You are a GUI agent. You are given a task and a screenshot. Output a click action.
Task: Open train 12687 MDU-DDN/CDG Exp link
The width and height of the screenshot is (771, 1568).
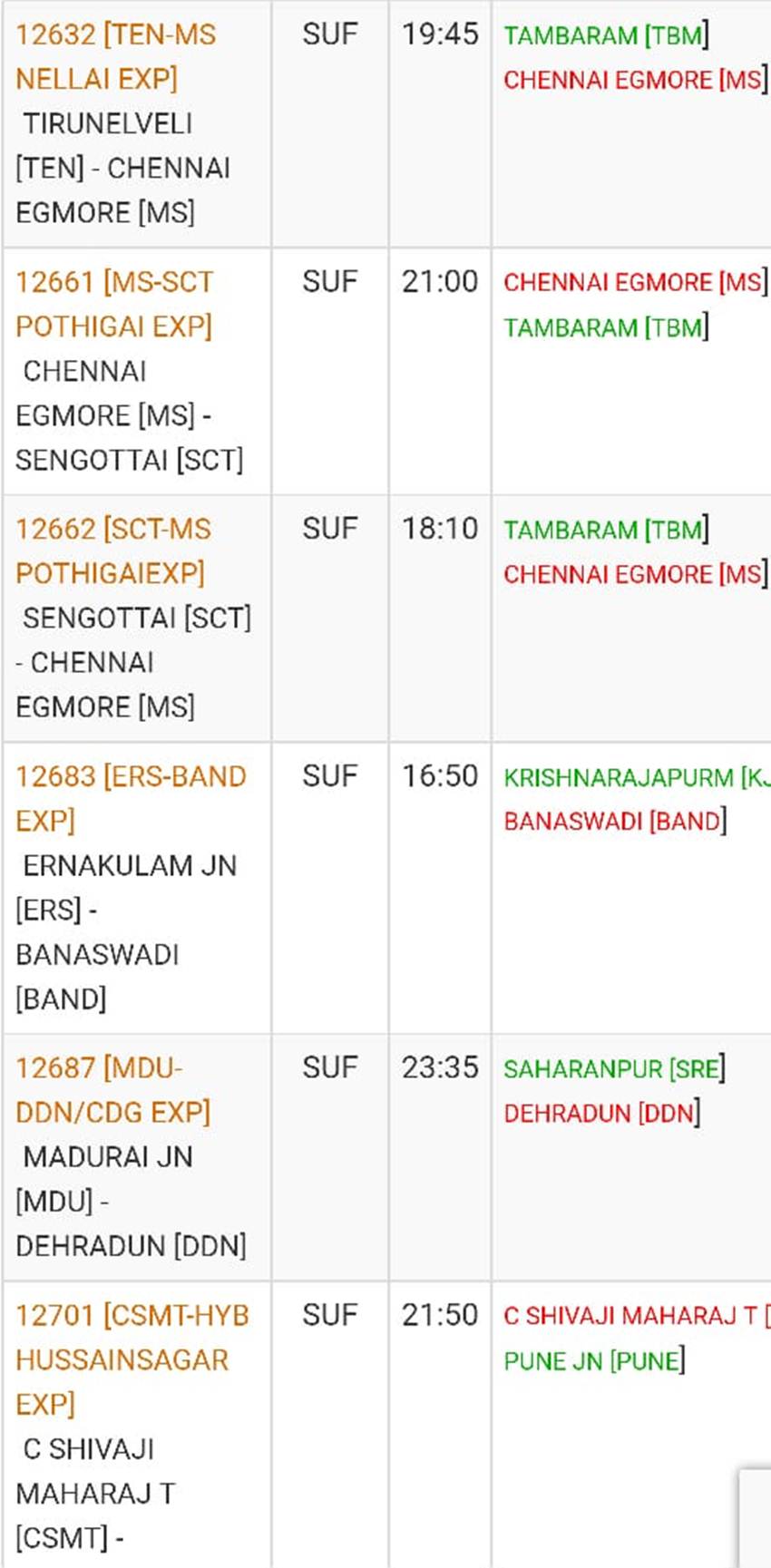pos(112,1090)
